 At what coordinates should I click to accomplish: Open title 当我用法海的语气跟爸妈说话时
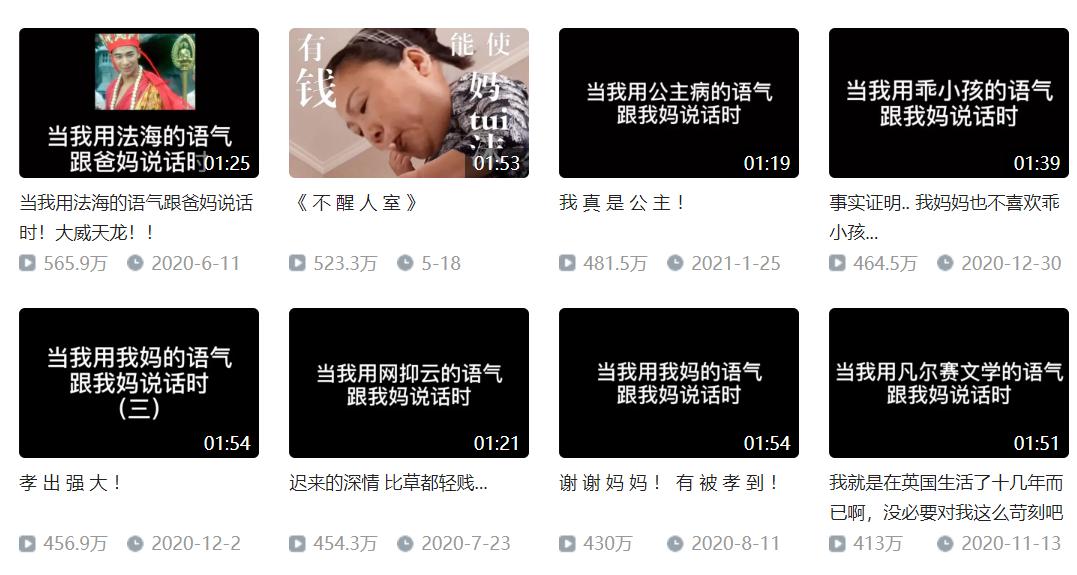click(136, 204)
